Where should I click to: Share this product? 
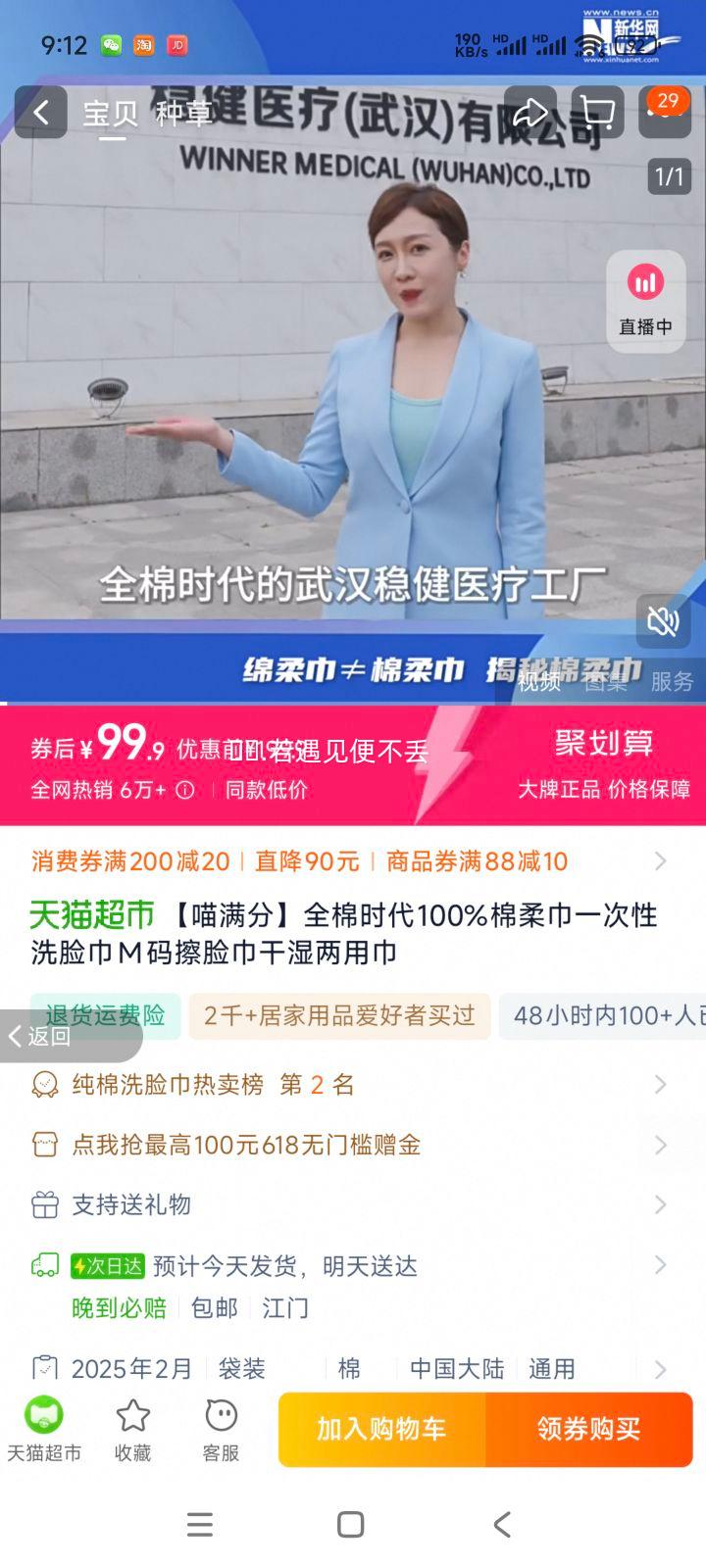tap(530, 113)
